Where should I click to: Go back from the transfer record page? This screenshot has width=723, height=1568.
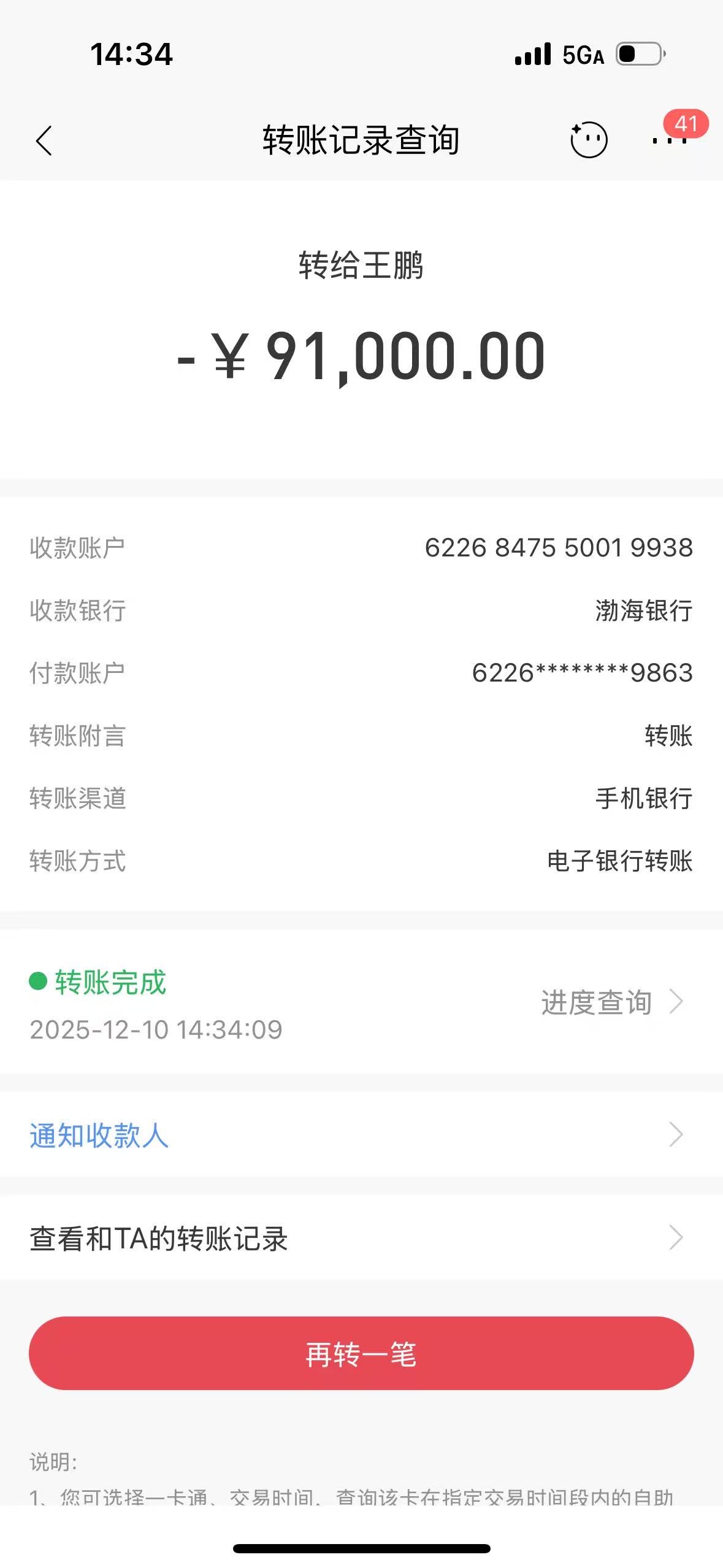(x=44, y=141)
